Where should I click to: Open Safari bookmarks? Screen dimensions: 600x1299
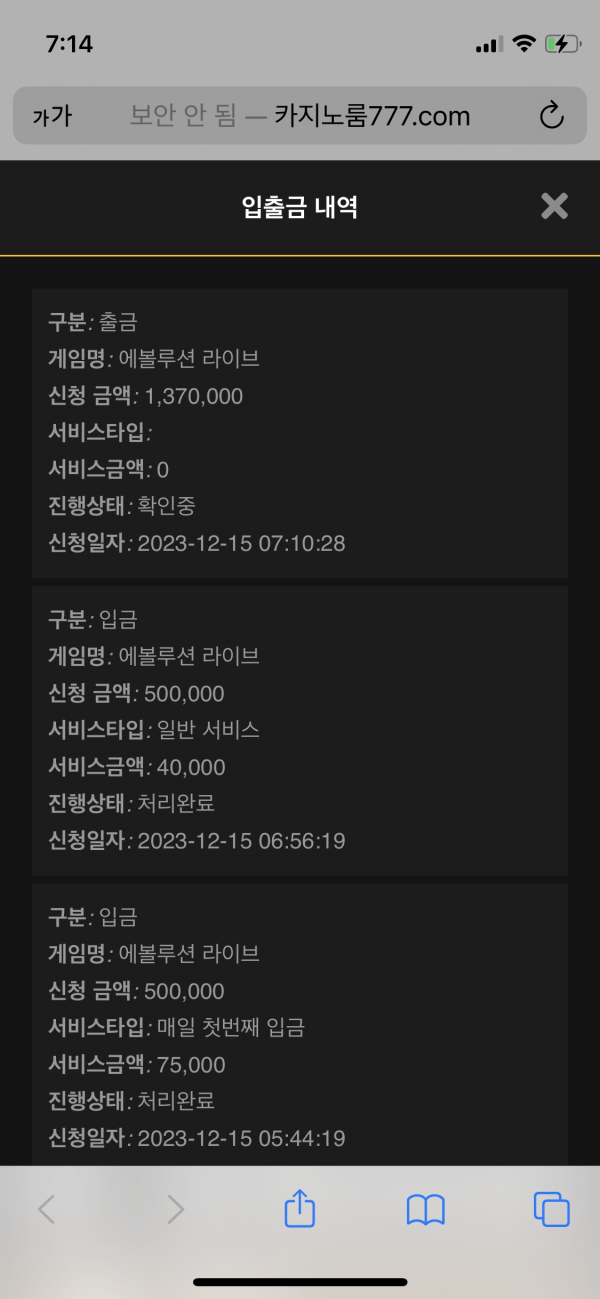click(426, 1210)
